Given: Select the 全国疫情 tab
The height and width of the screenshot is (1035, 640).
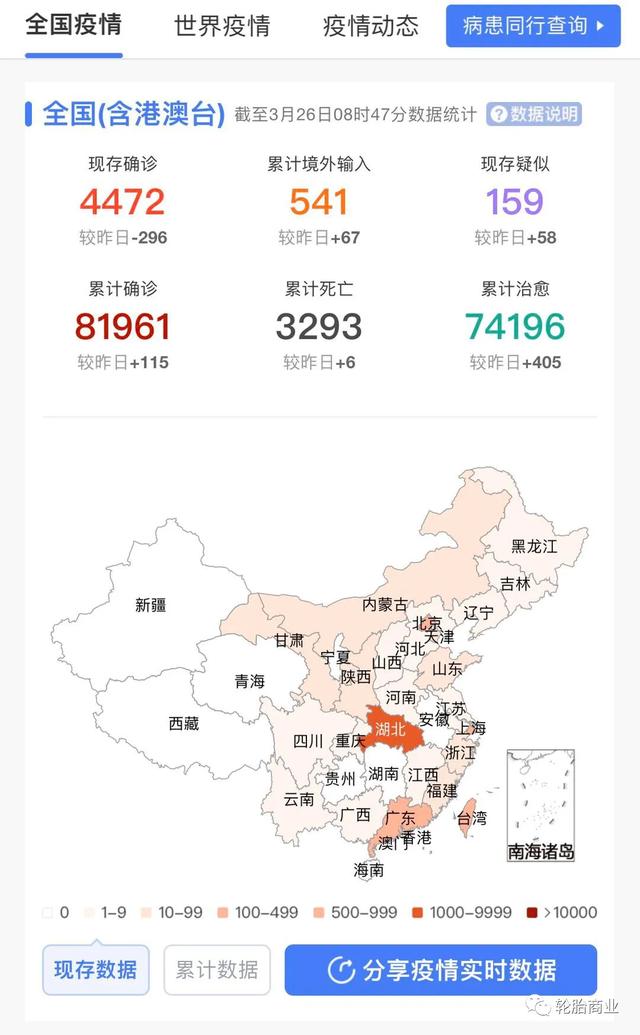Looking at the screenshot, I should click(x=73, y=25).
